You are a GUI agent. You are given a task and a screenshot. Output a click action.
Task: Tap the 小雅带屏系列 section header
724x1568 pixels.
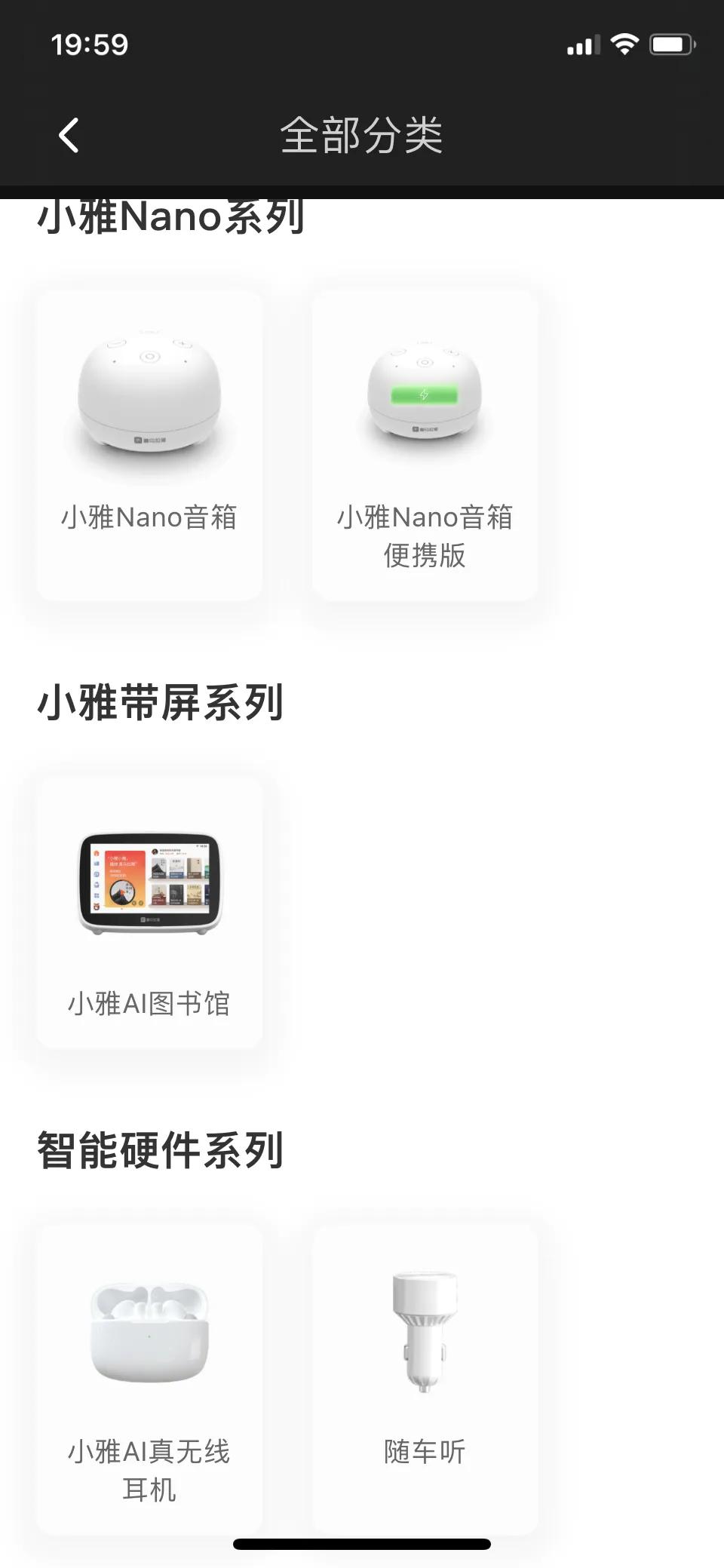coord(161,703)
